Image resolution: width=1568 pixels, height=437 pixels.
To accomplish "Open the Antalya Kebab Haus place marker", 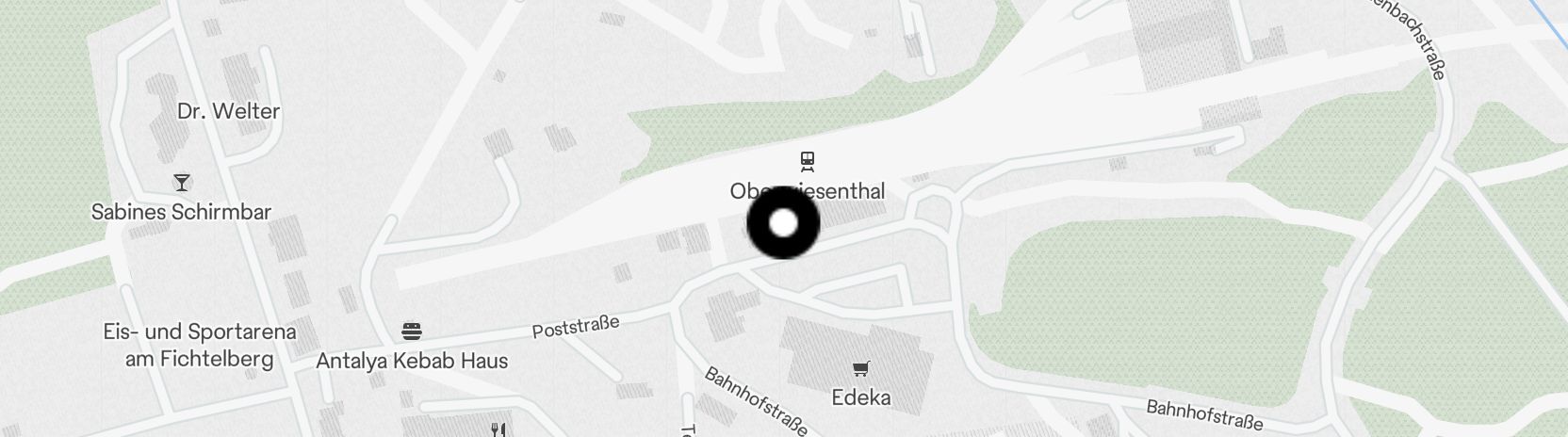I will 412,332.
